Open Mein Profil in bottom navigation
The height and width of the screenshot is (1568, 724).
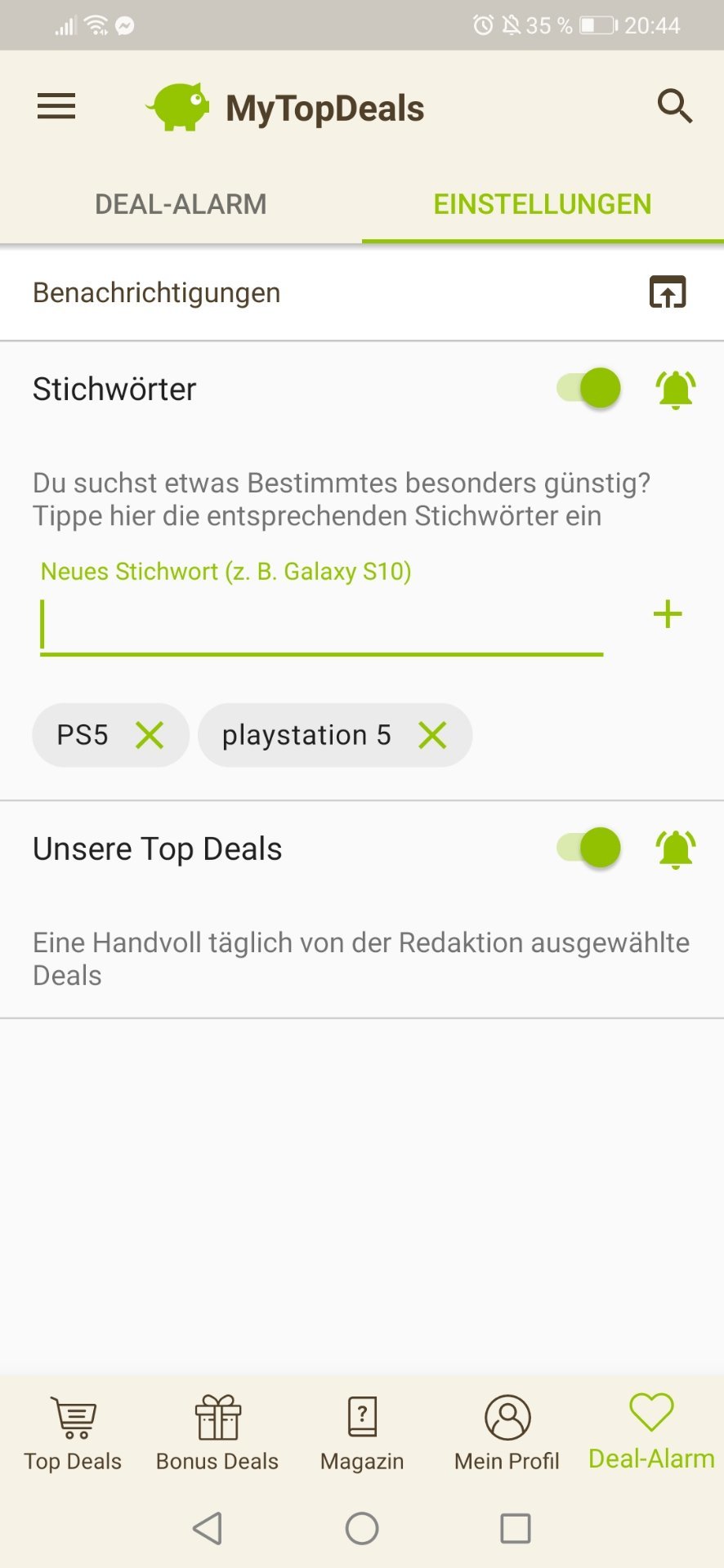point(507,1432)
